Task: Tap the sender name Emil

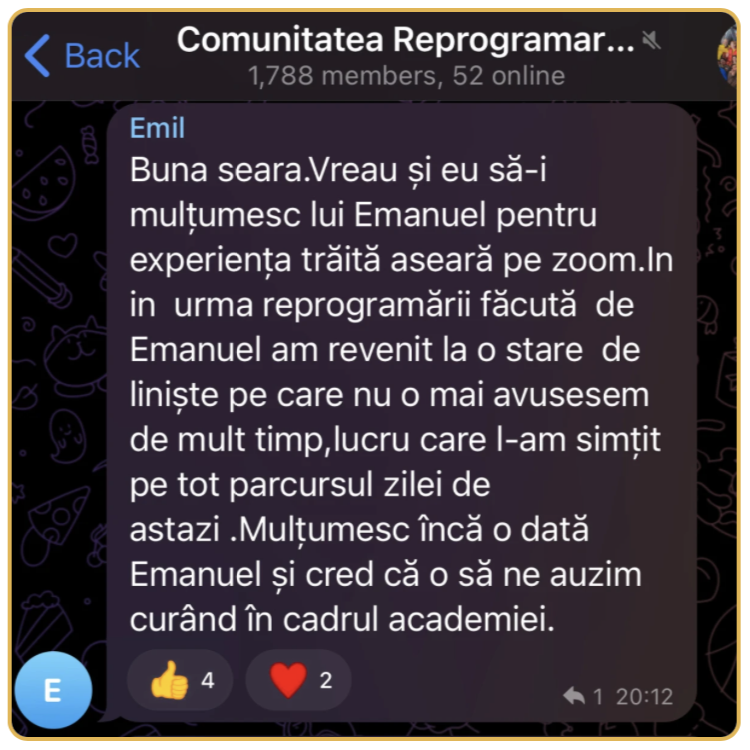Action: [157, 129]
